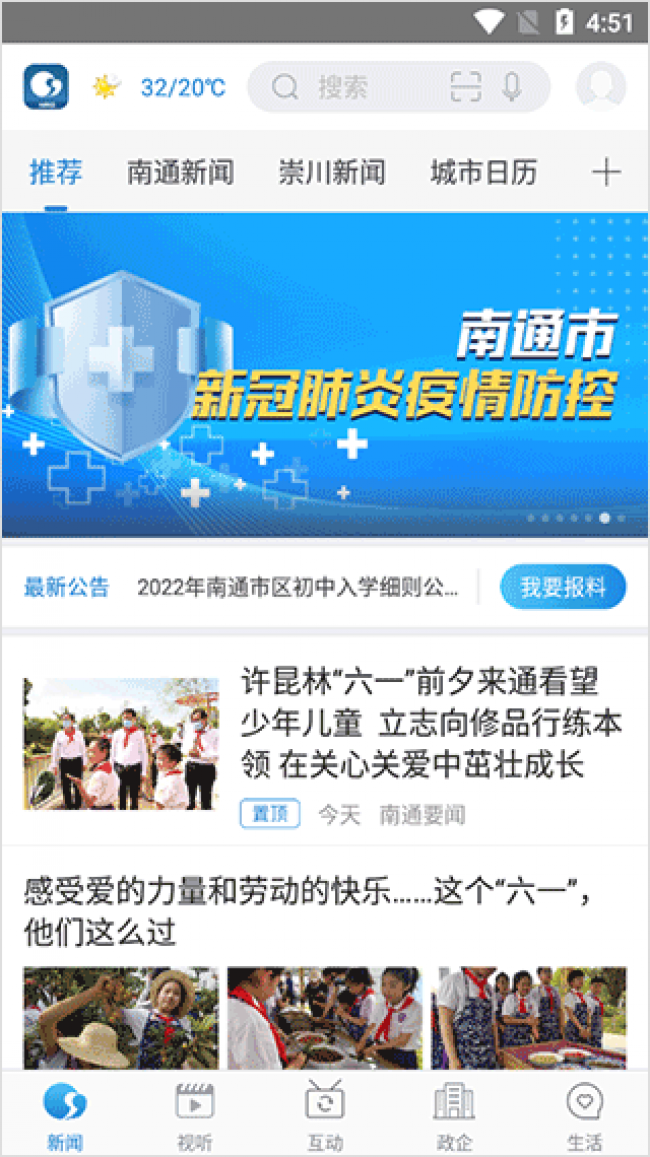Go to the 视听 tab
This screenshot has width=650, height=1157.
(x=195, y=1115)
